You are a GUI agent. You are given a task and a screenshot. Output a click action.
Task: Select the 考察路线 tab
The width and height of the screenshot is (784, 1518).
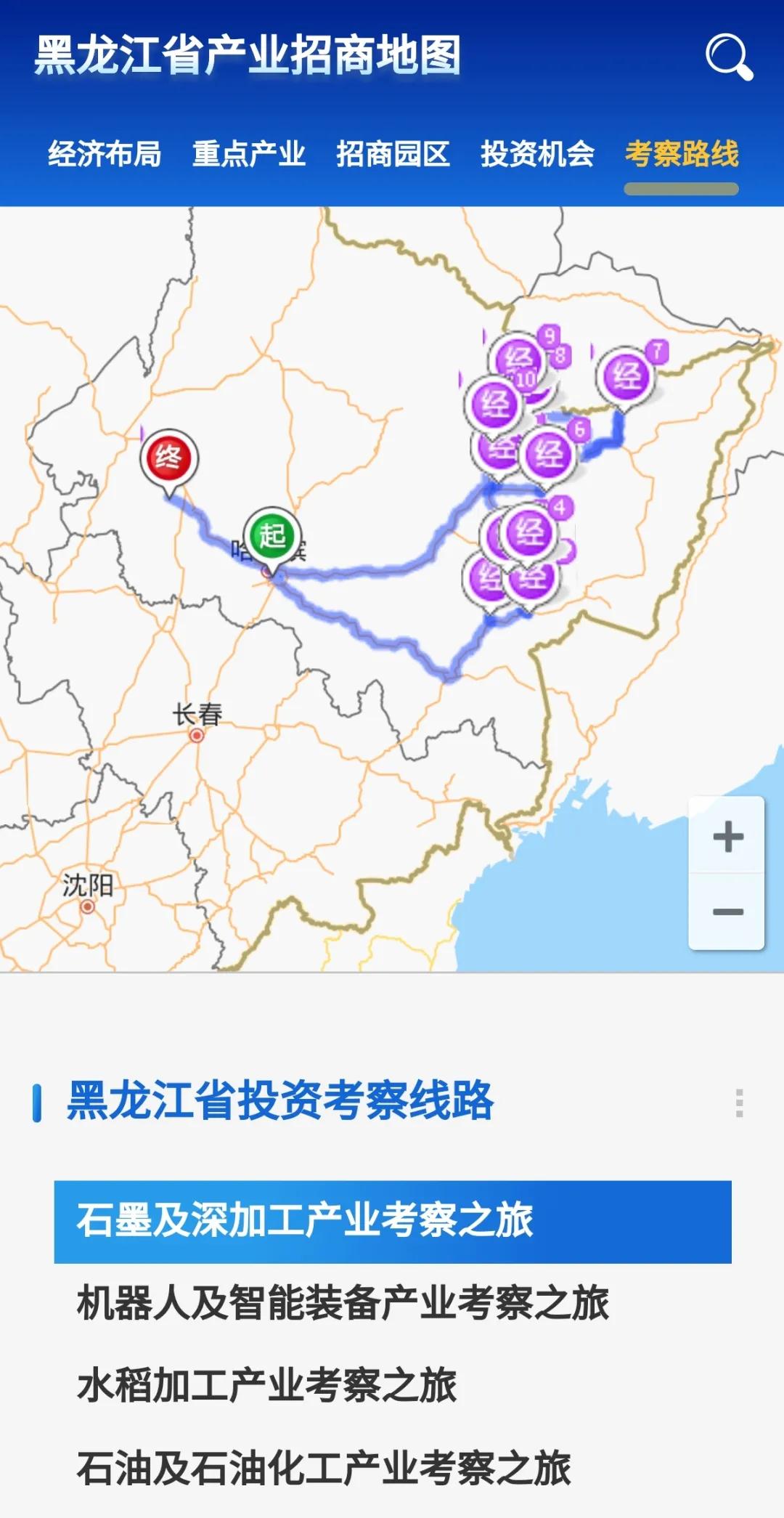point(681,154)
